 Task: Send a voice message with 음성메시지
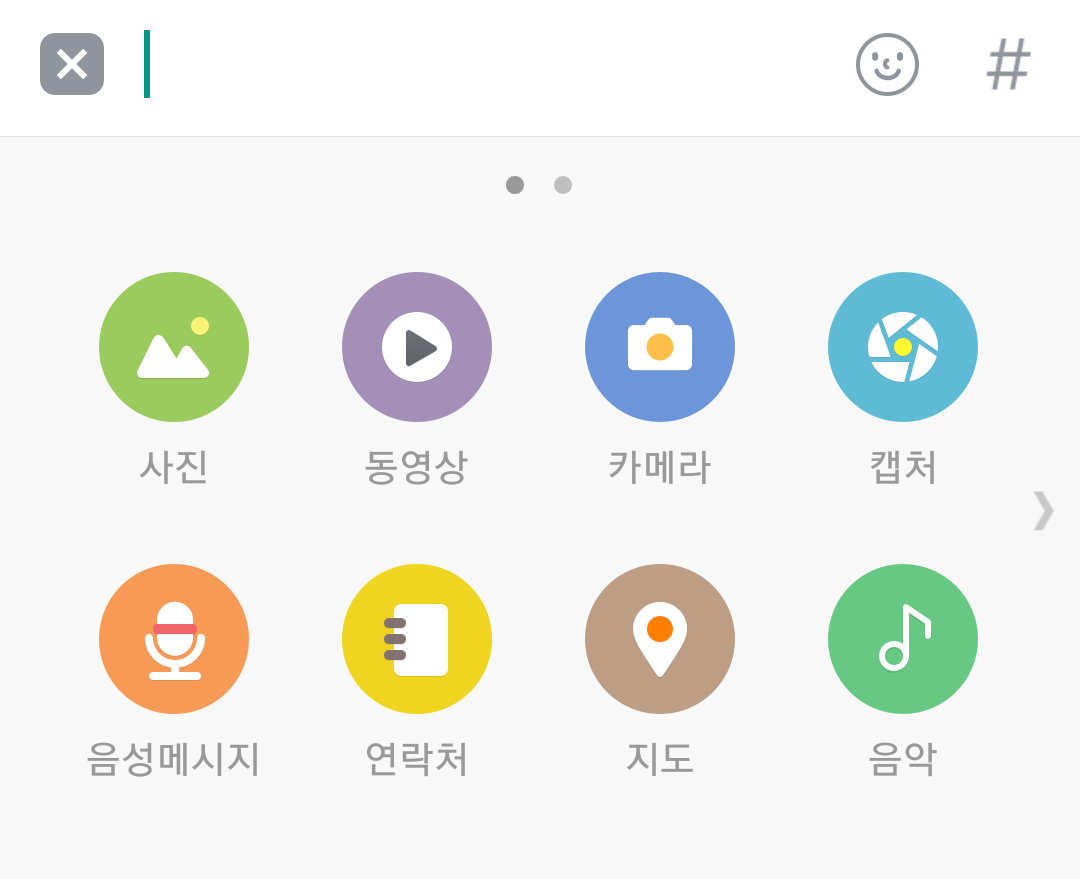point(174,639)
